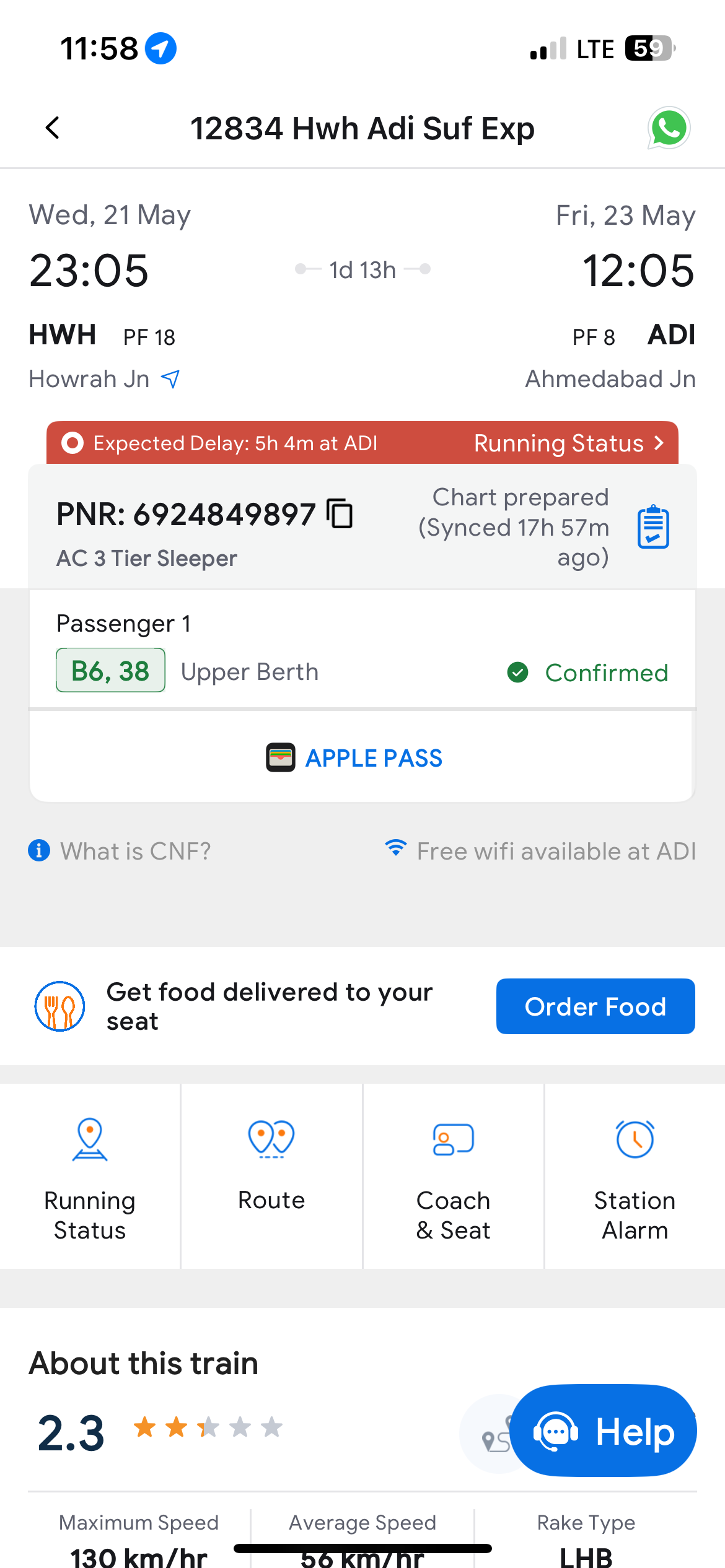This screenshot has height=1568, width=725.
Task: Open the Help chat button
Action: pyautogui.click(x=603, y=1431)
